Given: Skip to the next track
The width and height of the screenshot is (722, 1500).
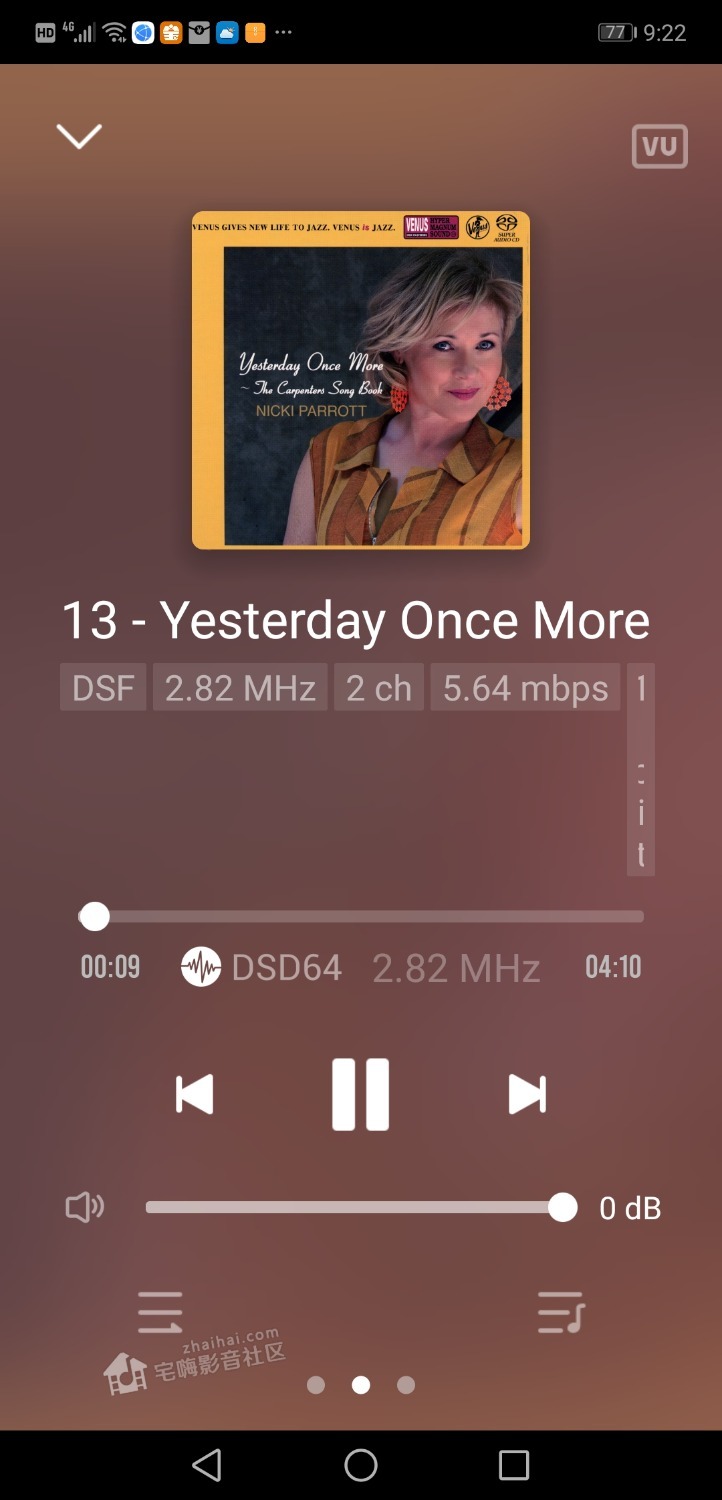Looking at the screenshot, I should click(x=527, y=1094).
